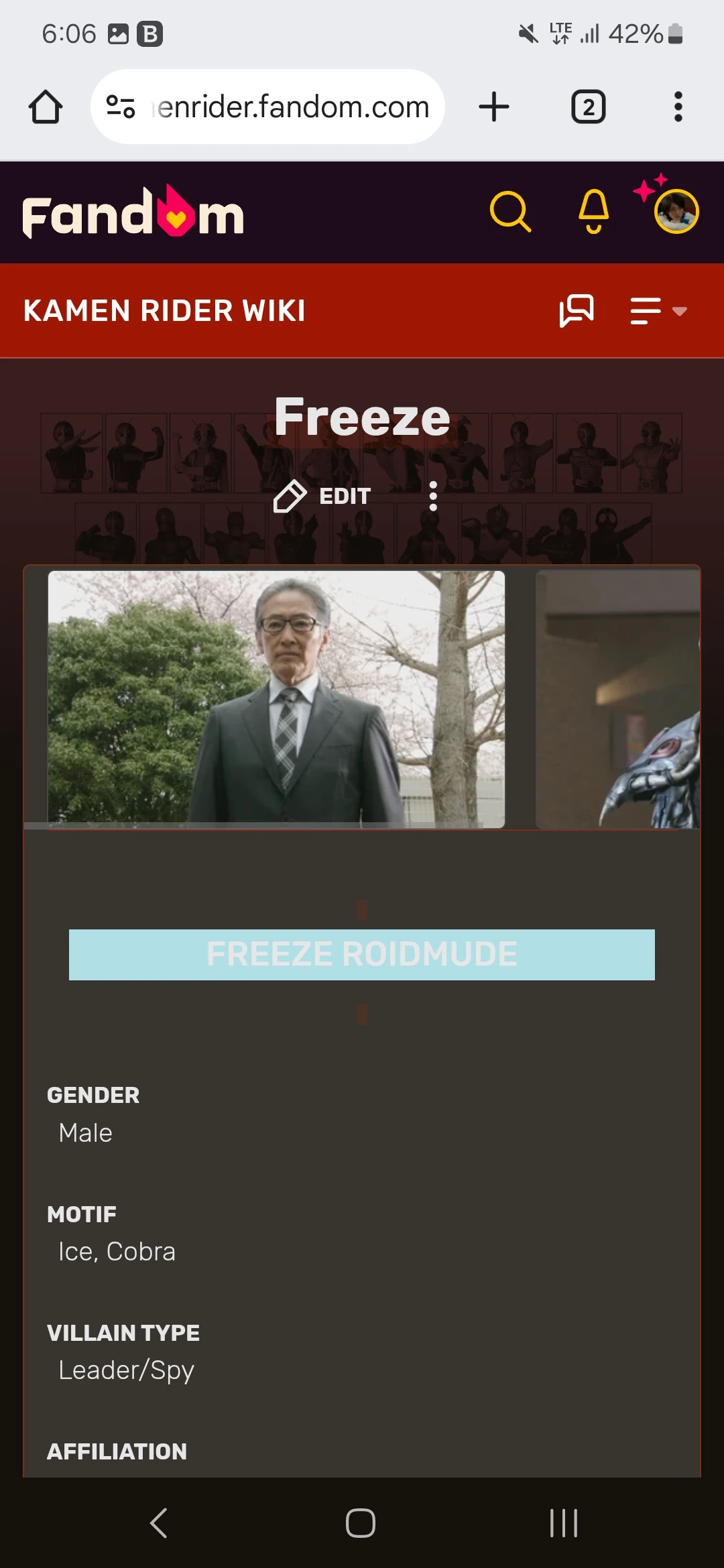View the second gallery image of the Roidmude

click(617, 699)
